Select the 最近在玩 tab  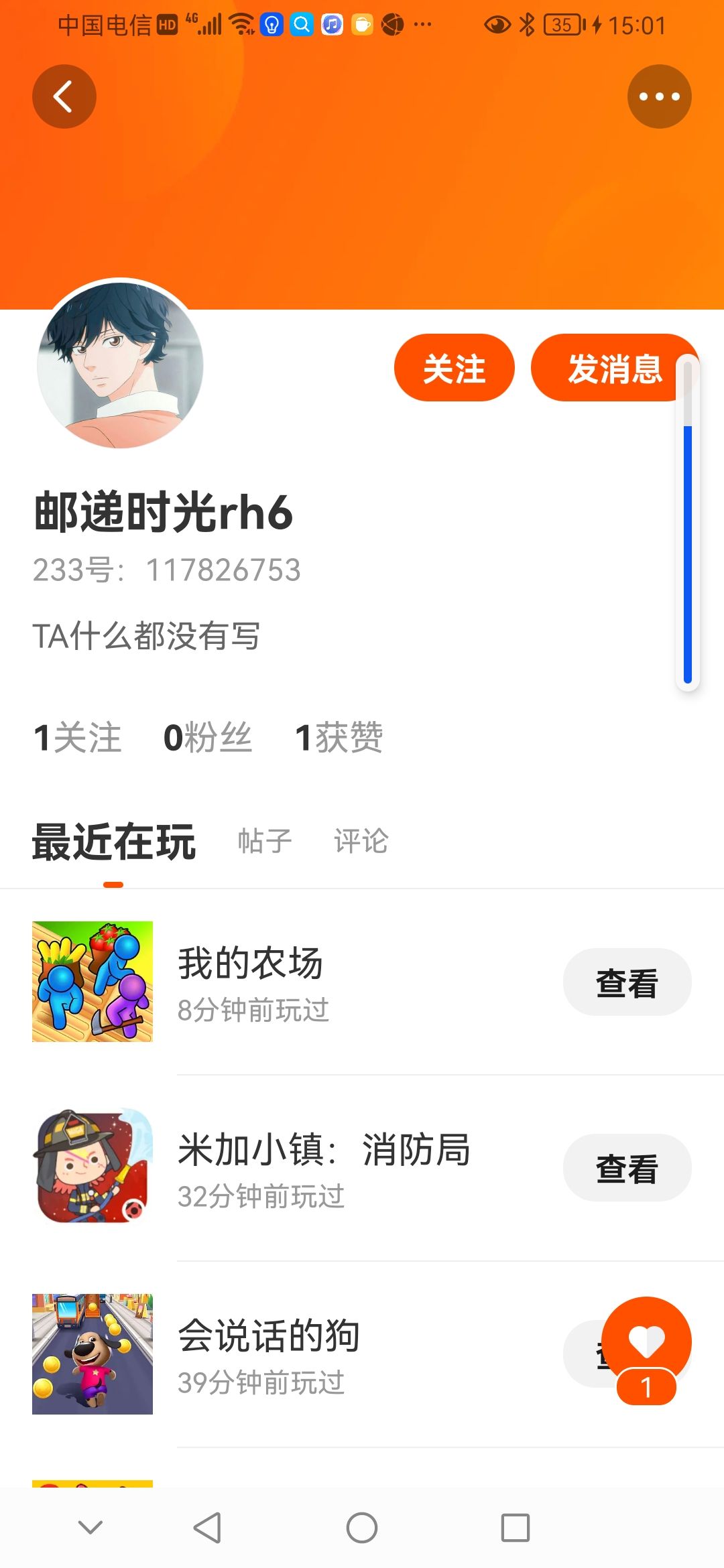click(114, 842)
